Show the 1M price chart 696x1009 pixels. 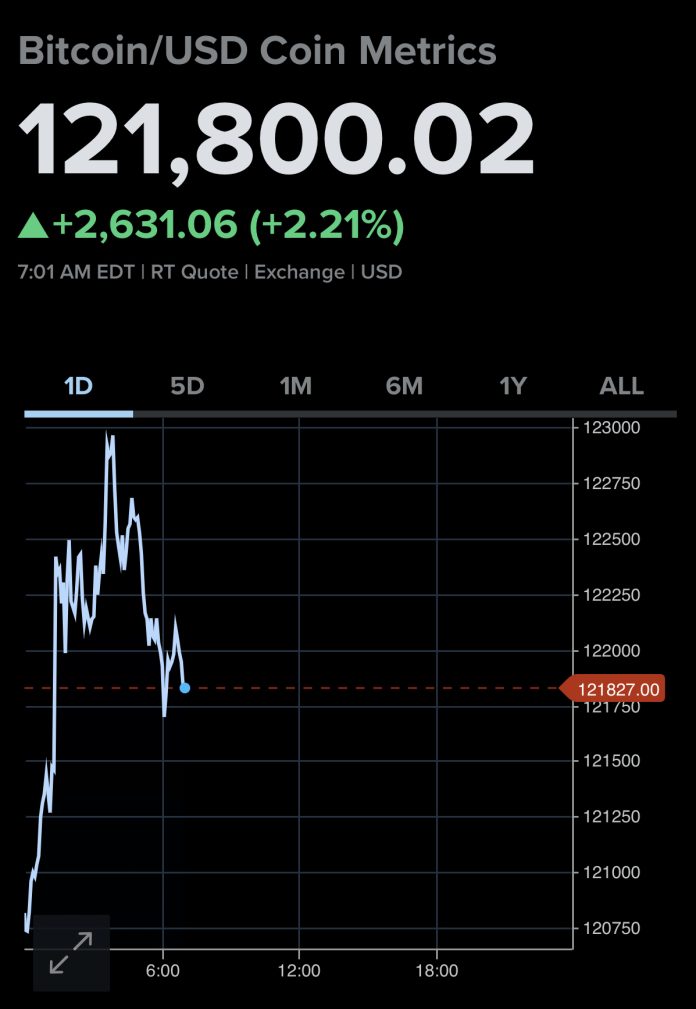click(295, 386)
